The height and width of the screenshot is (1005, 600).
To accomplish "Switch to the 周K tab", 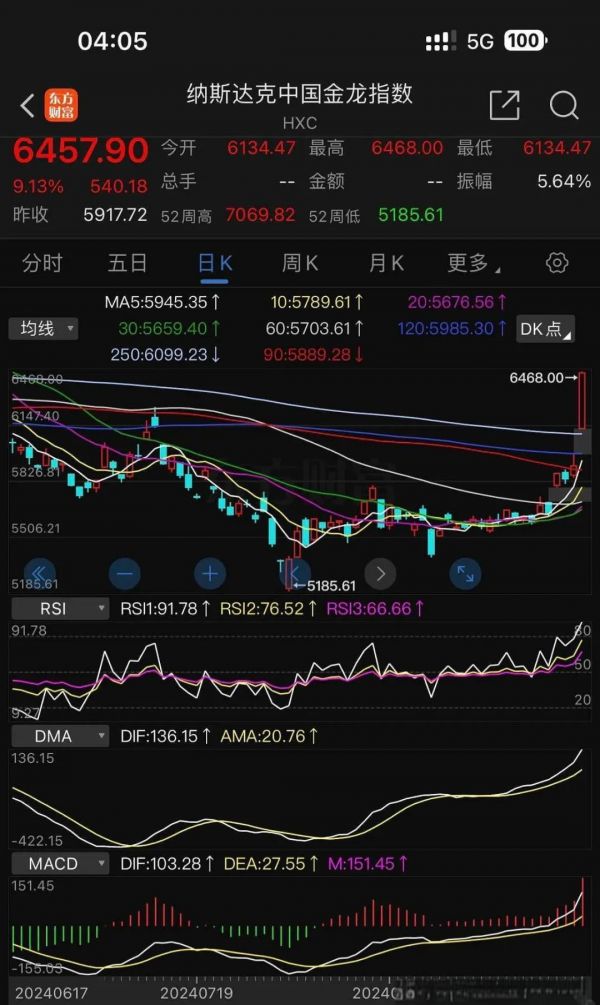I will (x=300, y=263).
